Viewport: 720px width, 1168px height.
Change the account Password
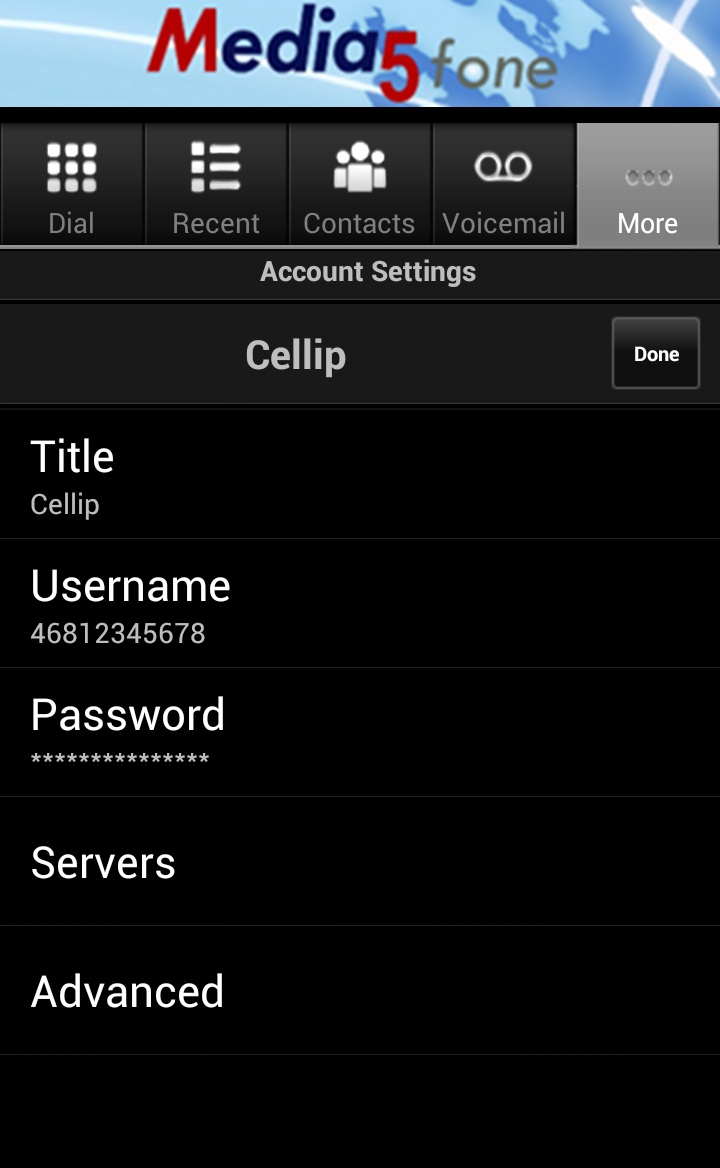click(x=360, y=732)
